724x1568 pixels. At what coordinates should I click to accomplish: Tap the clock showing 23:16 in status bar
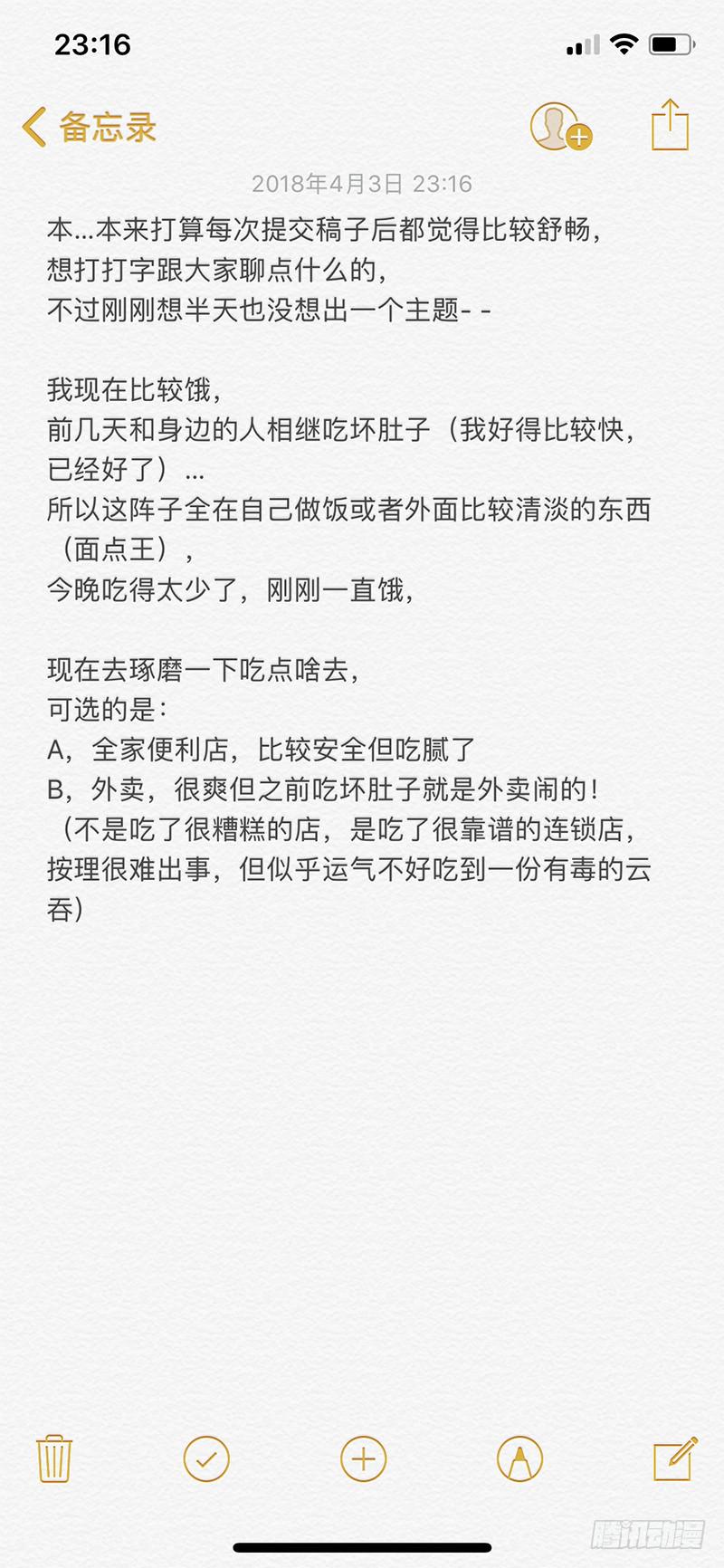93,43
